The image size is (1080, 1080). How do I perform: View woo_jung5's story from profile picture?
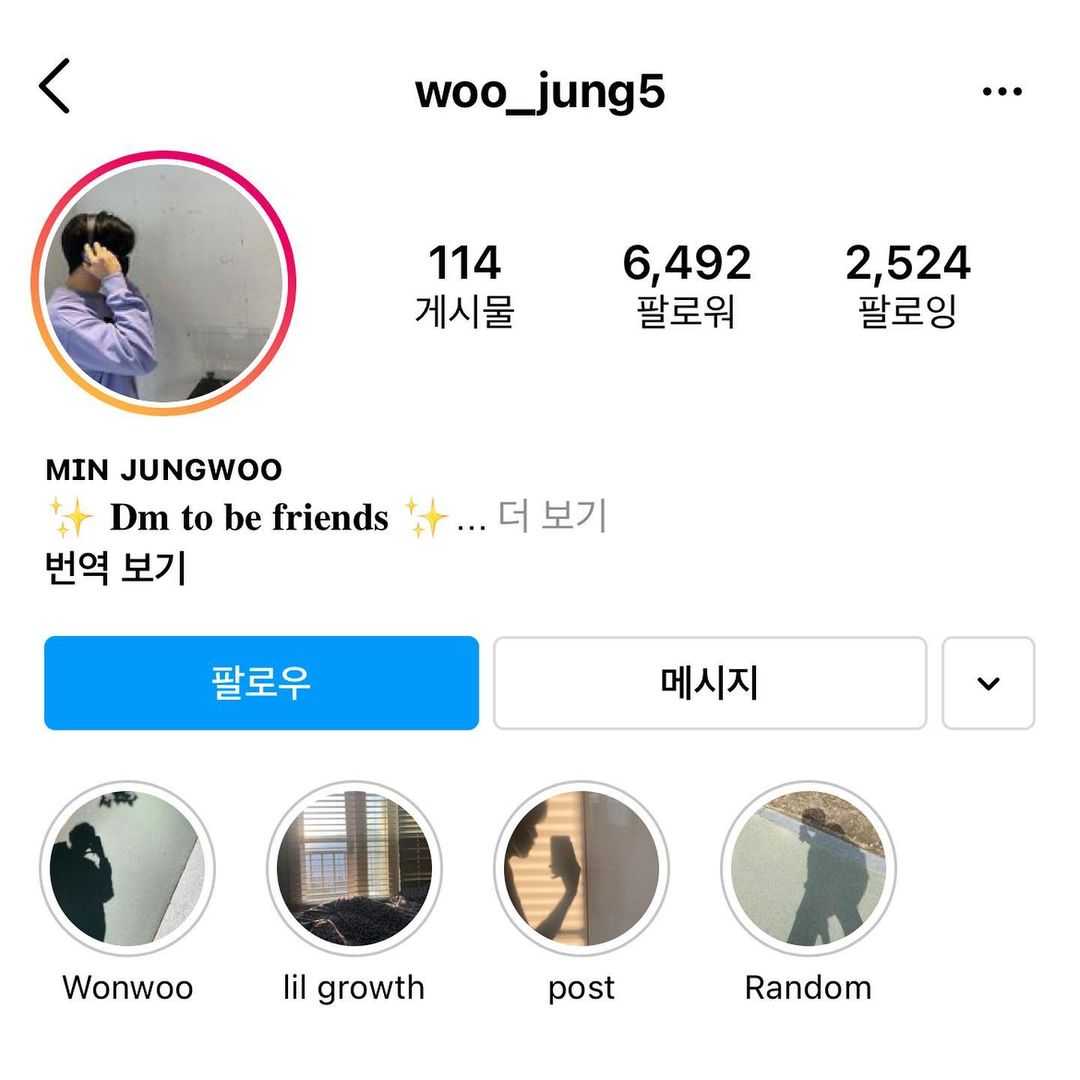pyautogui.click(x=163, y=283)
